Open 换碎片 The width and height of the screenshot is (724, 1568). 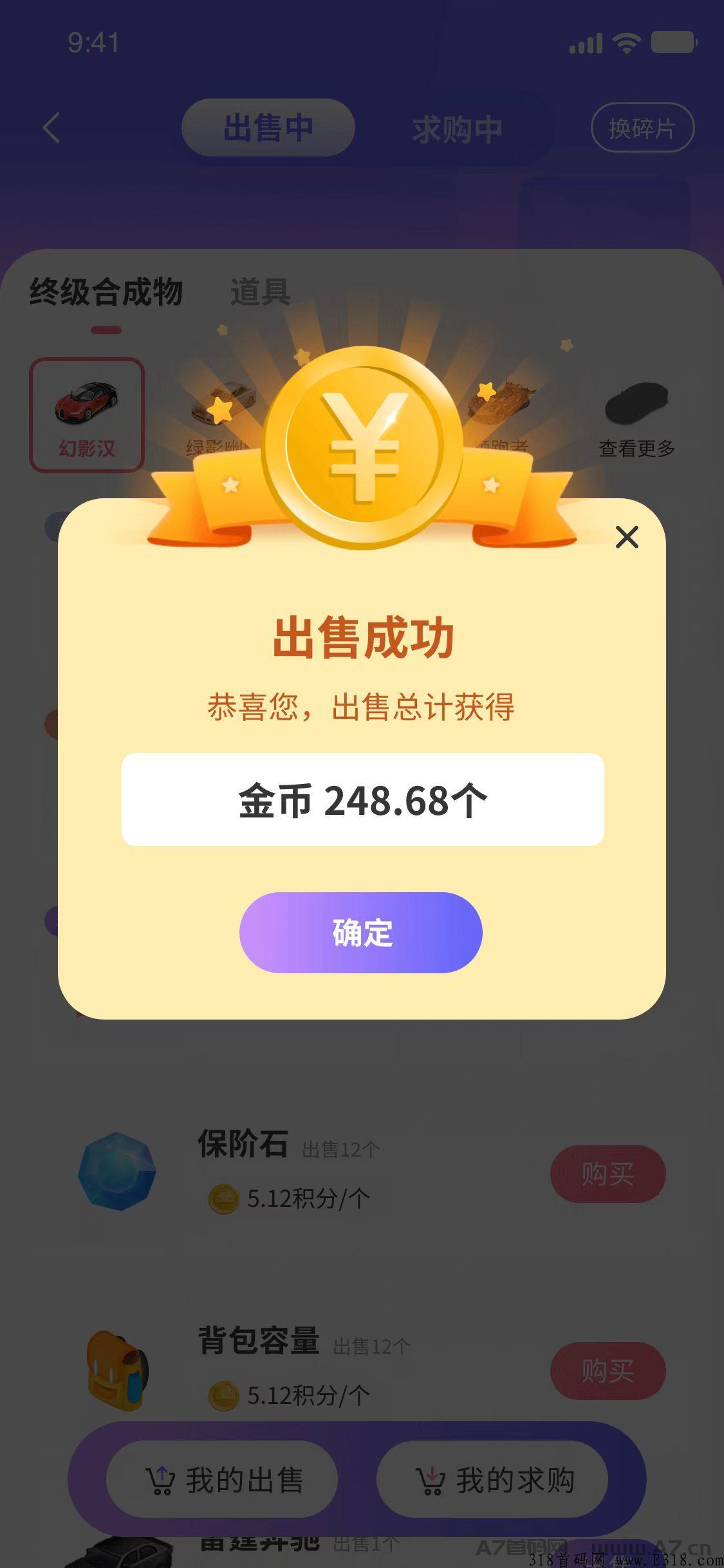tap(642, 127)
